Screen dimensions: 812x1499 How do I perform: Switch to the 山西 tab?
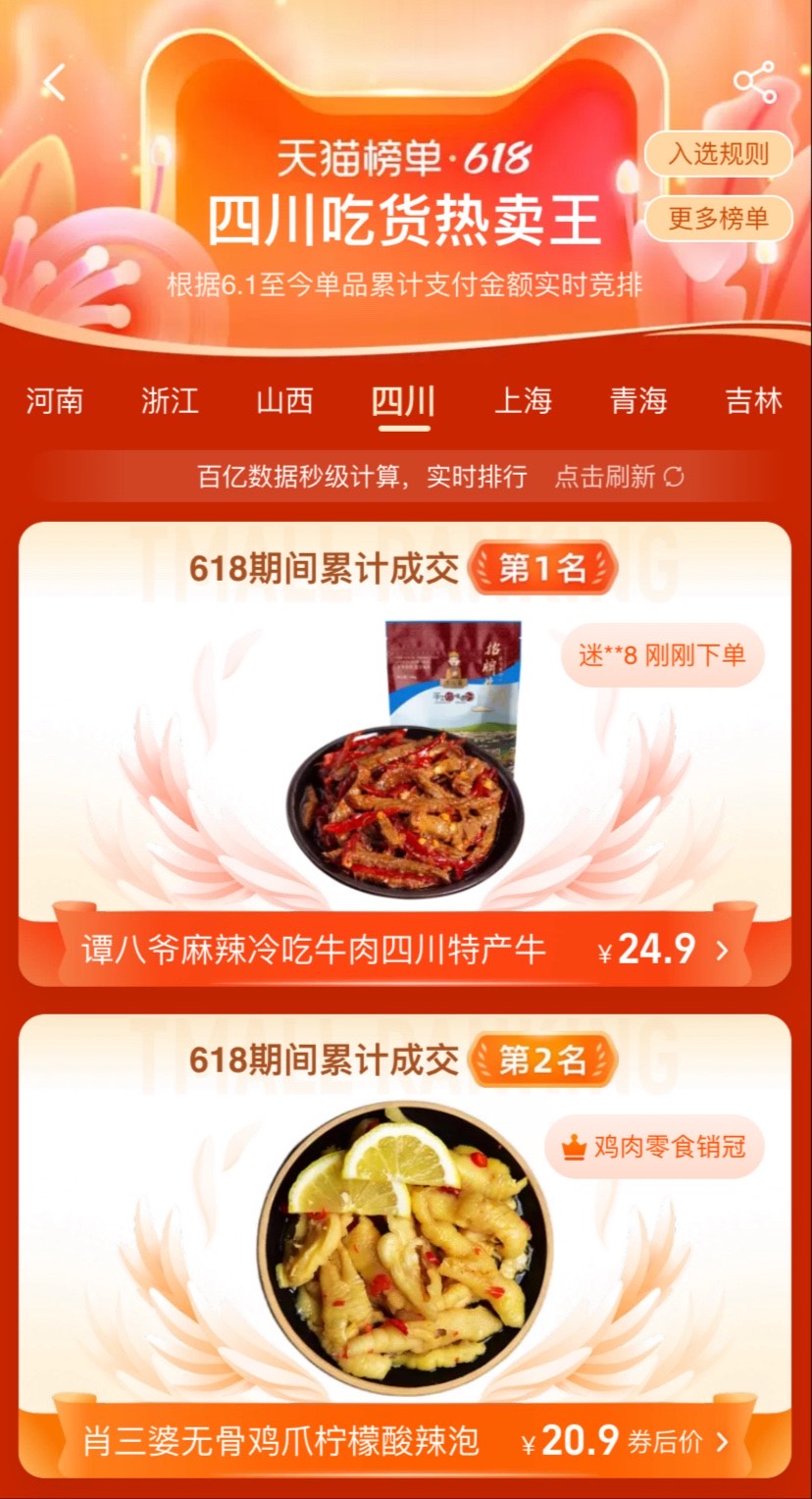coord(285,400)
